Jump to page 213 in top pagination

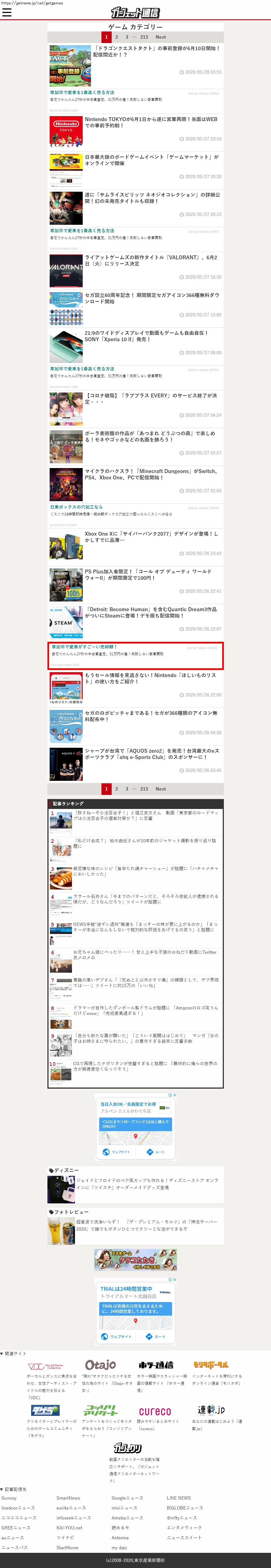click(x=144, y=37)
